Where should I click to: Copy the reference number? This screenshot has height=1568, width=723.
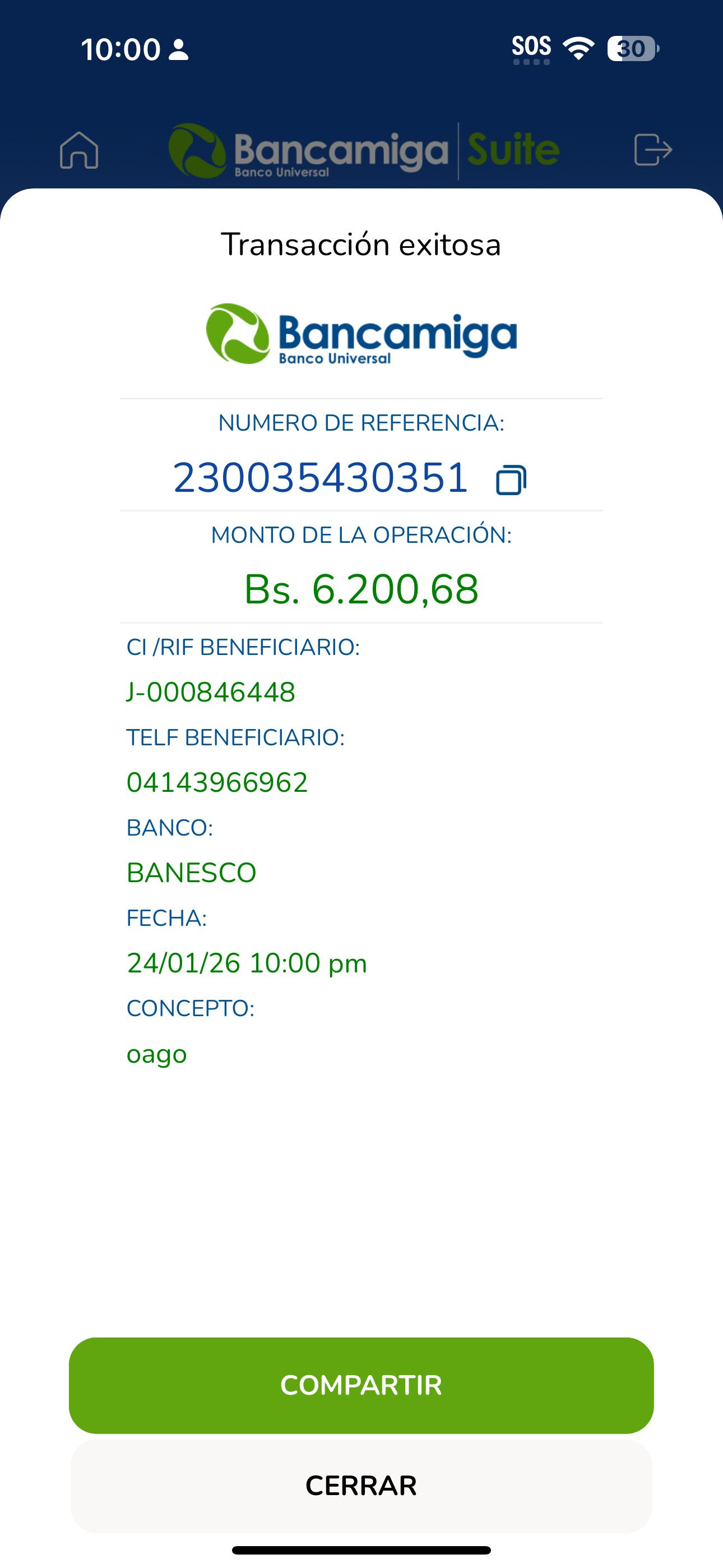(x=511, y=479)
